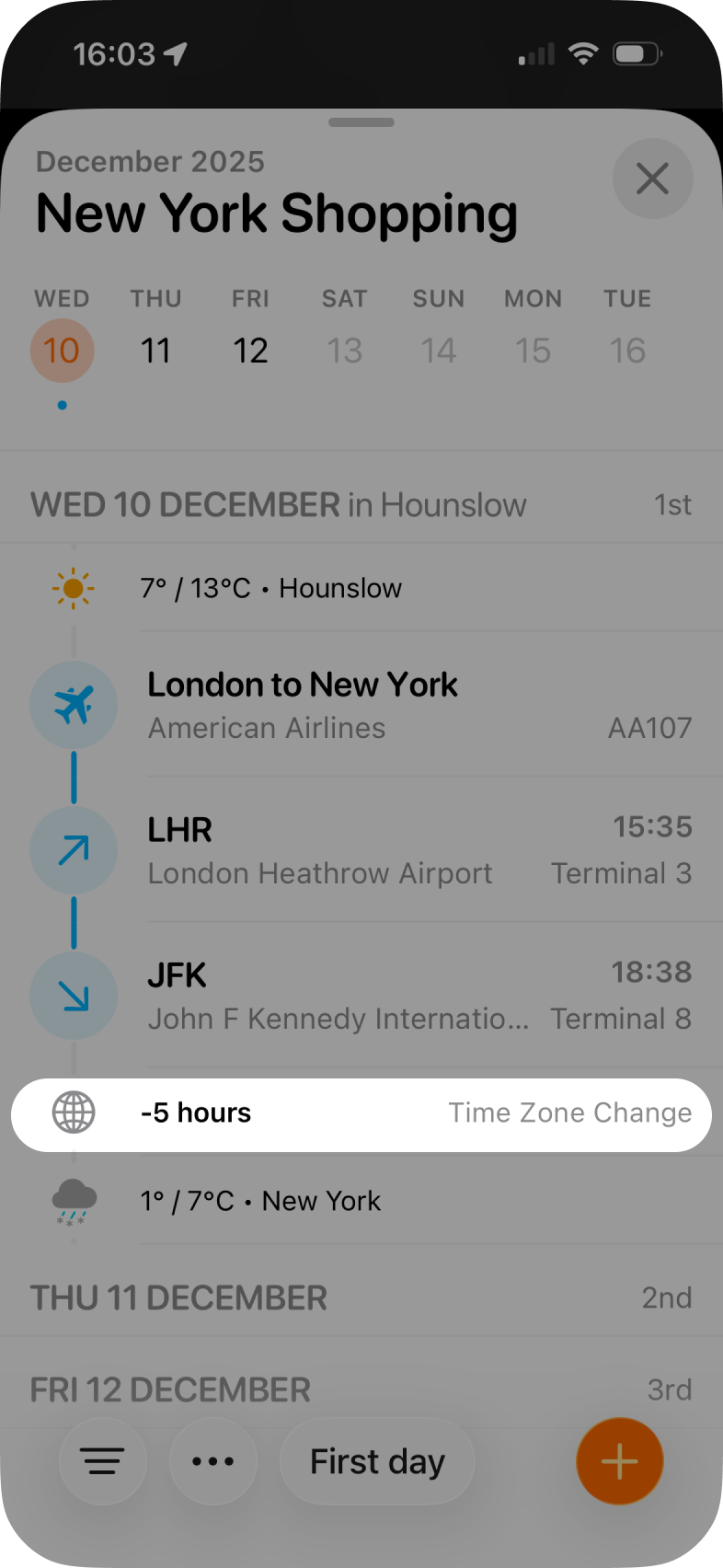
Task: Open JFK arrival details
Action: click(368, 995)
